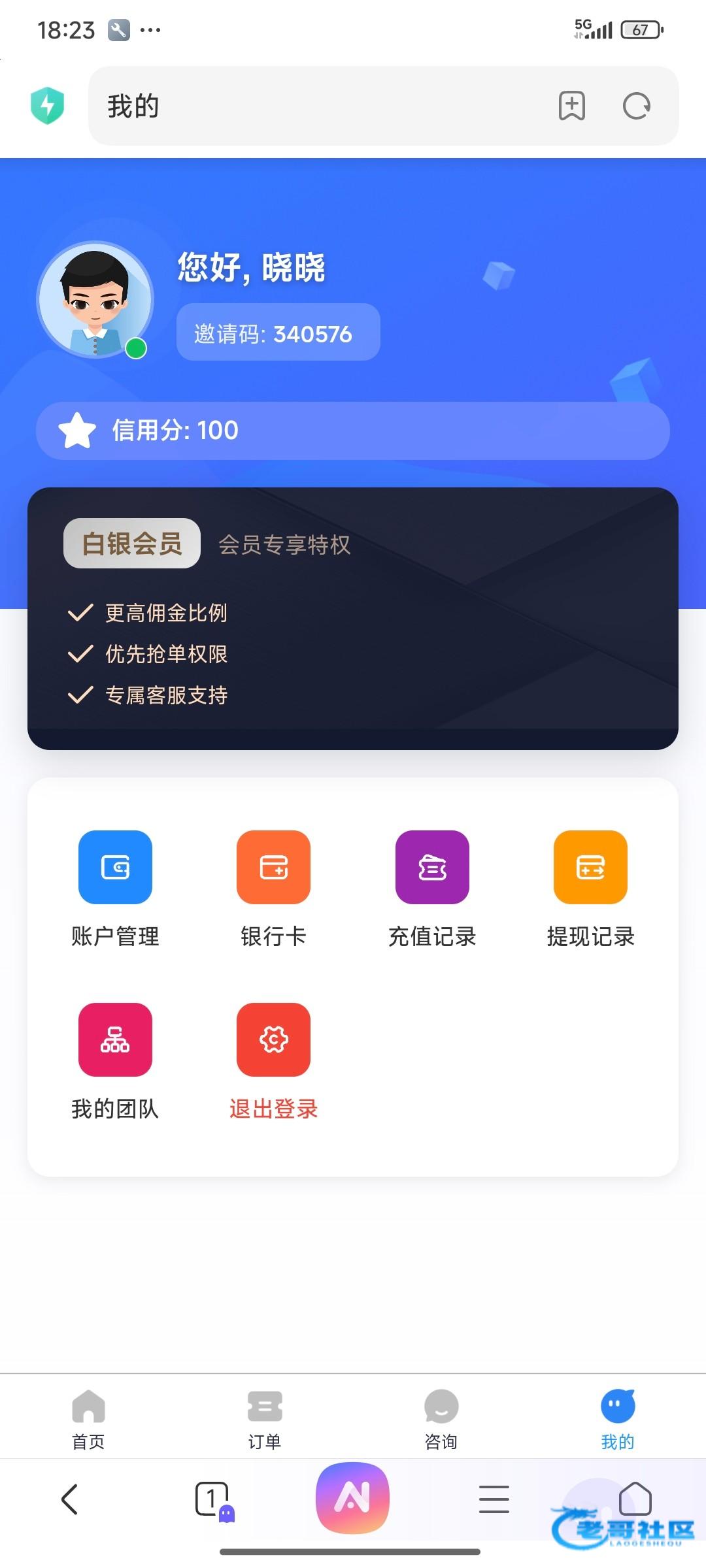Bookmark this page in the browser
This screenshot has width=706, height=1568.
point(572,106)
